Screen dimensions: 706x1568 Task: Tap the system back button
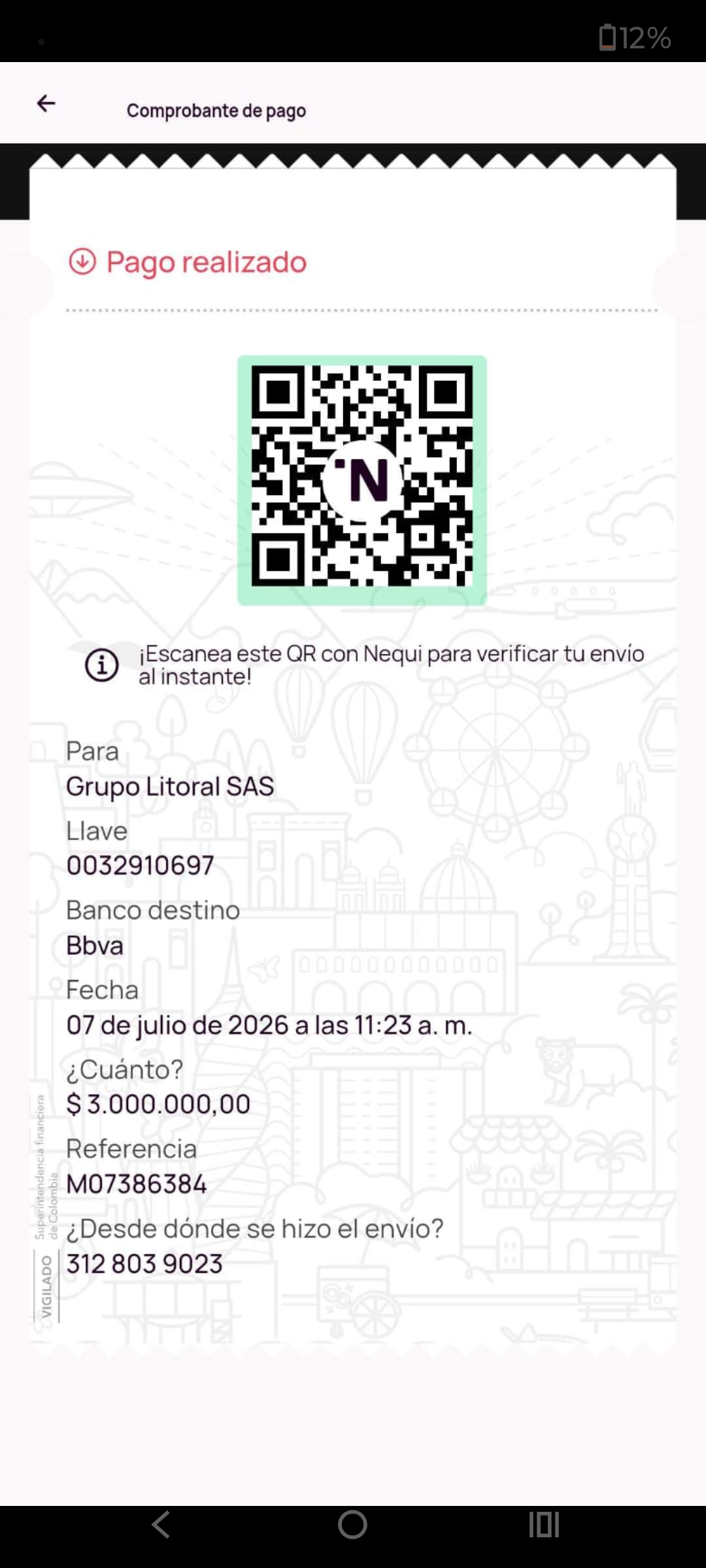pyautogui.click(x=161, y=1525)
